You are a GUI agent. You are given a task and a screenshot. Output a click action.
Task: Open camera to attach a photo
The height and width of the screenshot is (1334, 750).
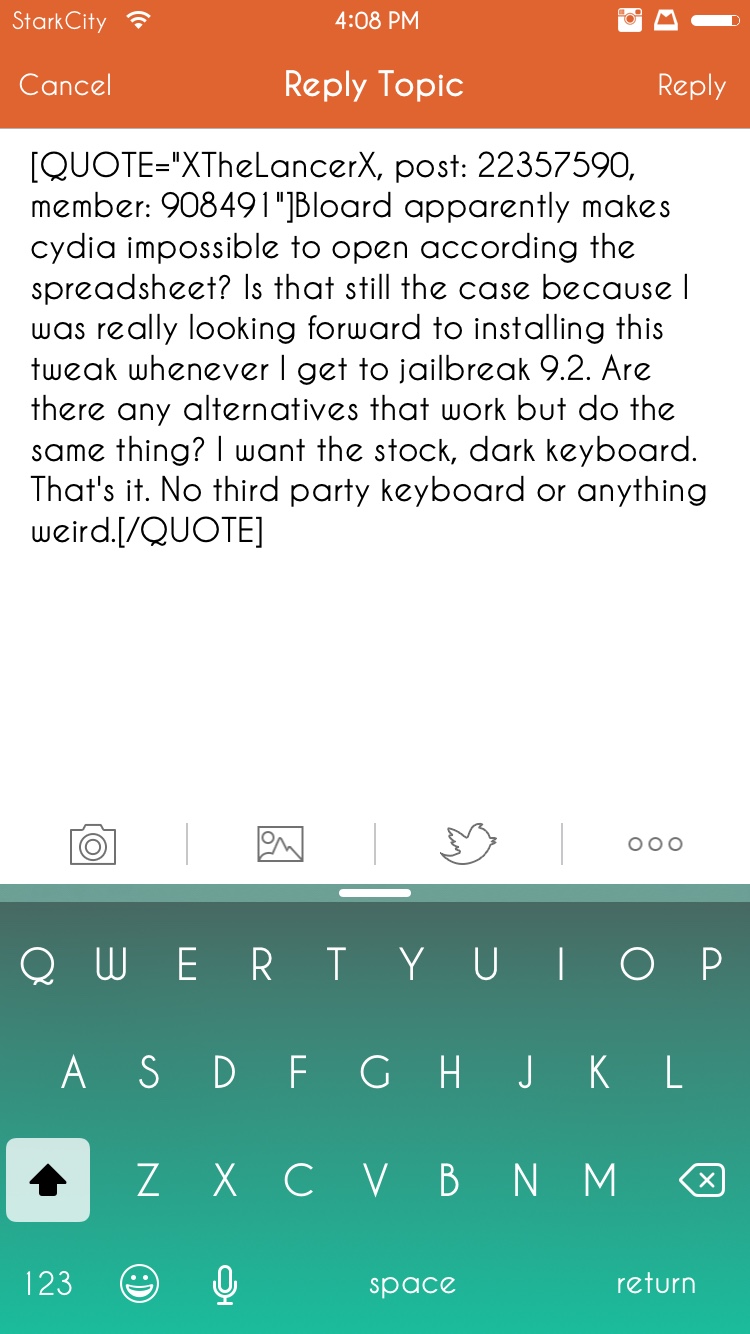[x=93, y=844]
